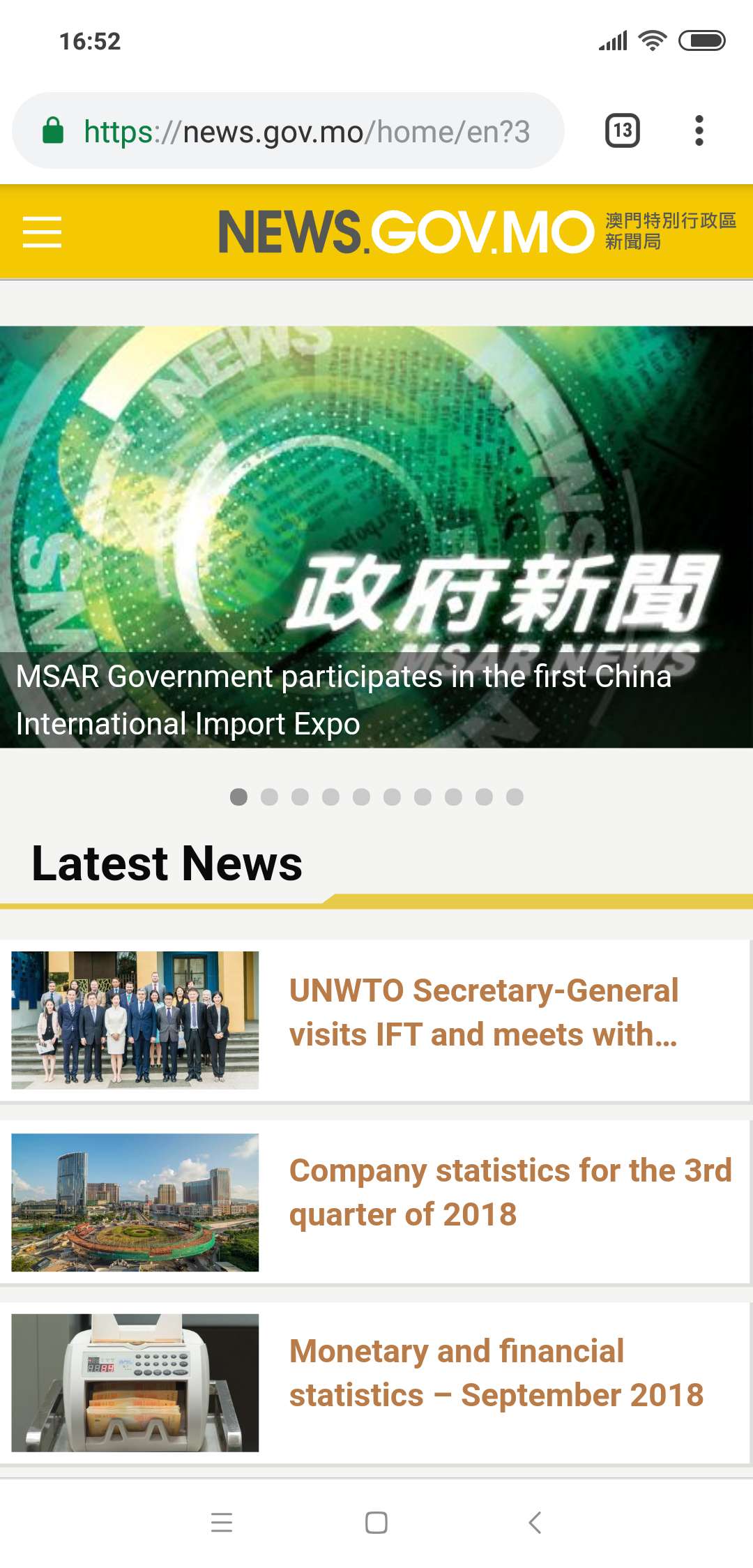Open the hamburger navigation menu

42,232
